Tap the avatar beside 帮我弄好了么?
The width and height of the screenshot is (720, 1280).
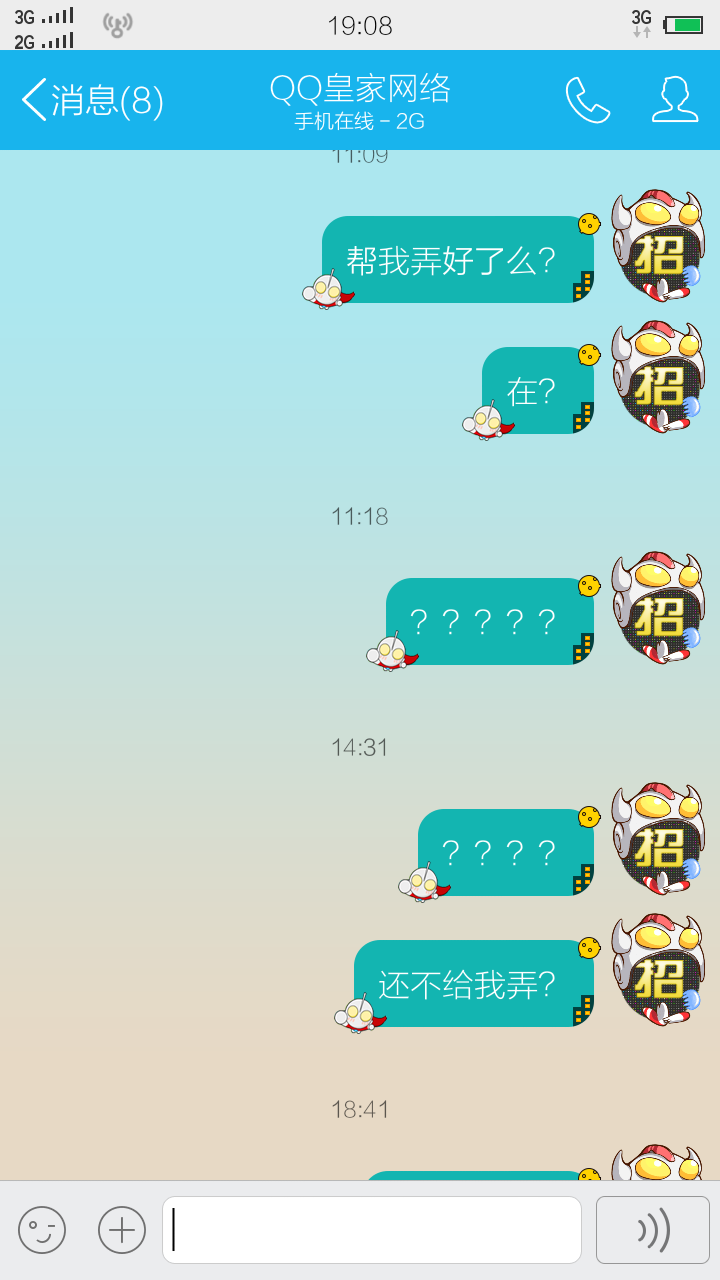[x=658, y=246]
